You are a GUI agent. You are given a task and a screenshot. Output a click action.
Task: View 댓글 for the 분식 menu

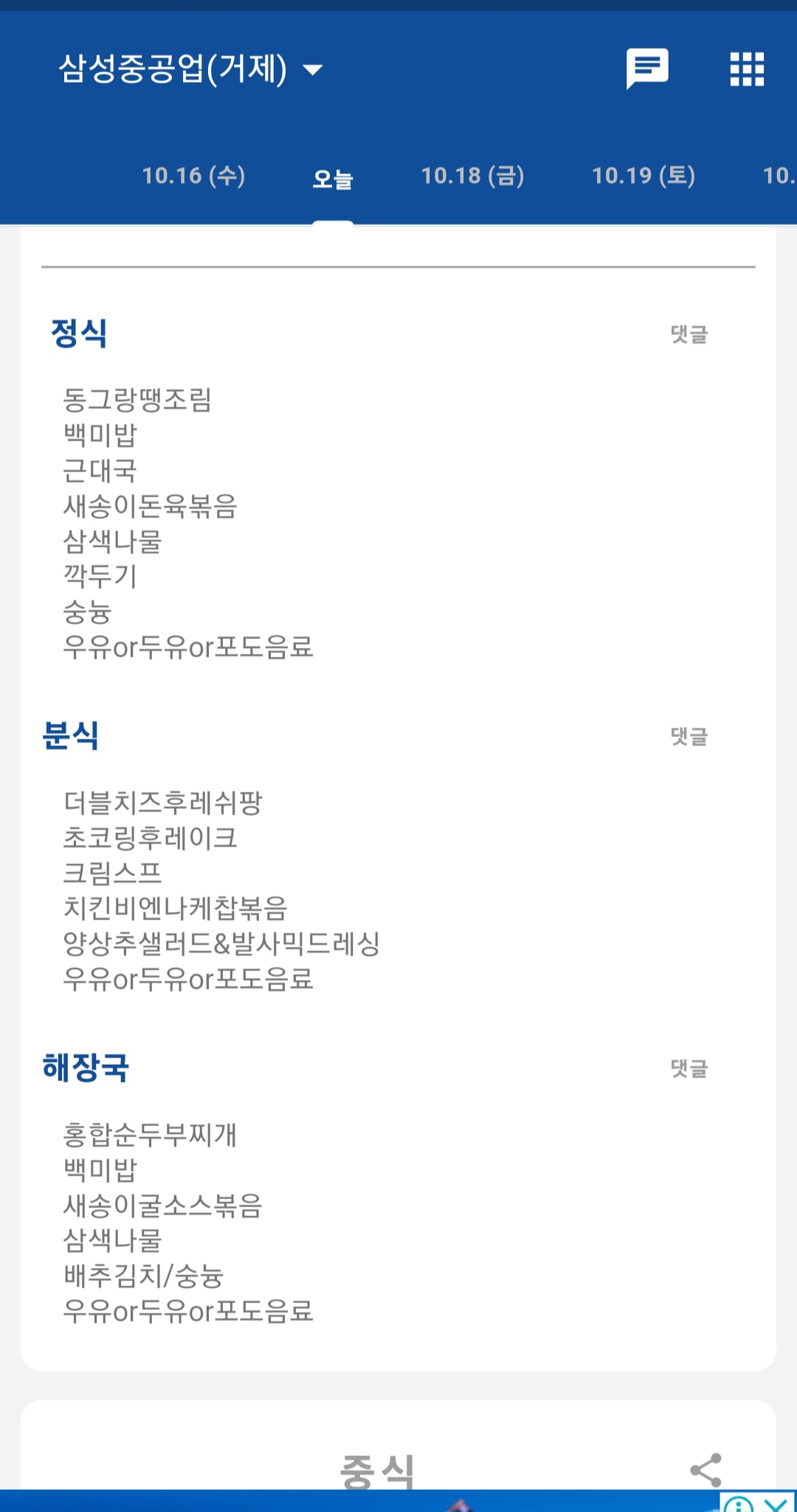click(689, 736)
